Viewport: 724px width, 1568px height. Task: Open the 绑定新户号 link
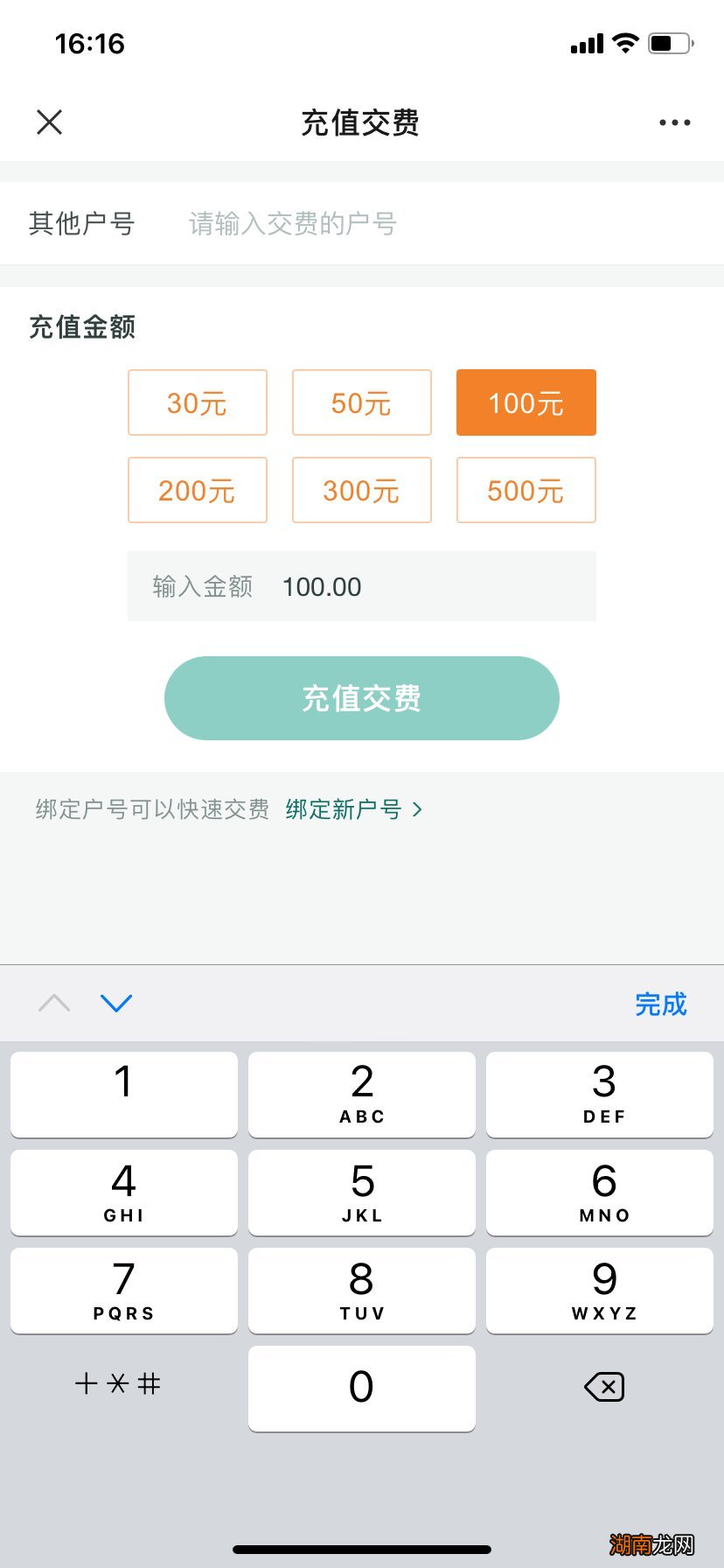pyautogui.click(x=344, y=809)
